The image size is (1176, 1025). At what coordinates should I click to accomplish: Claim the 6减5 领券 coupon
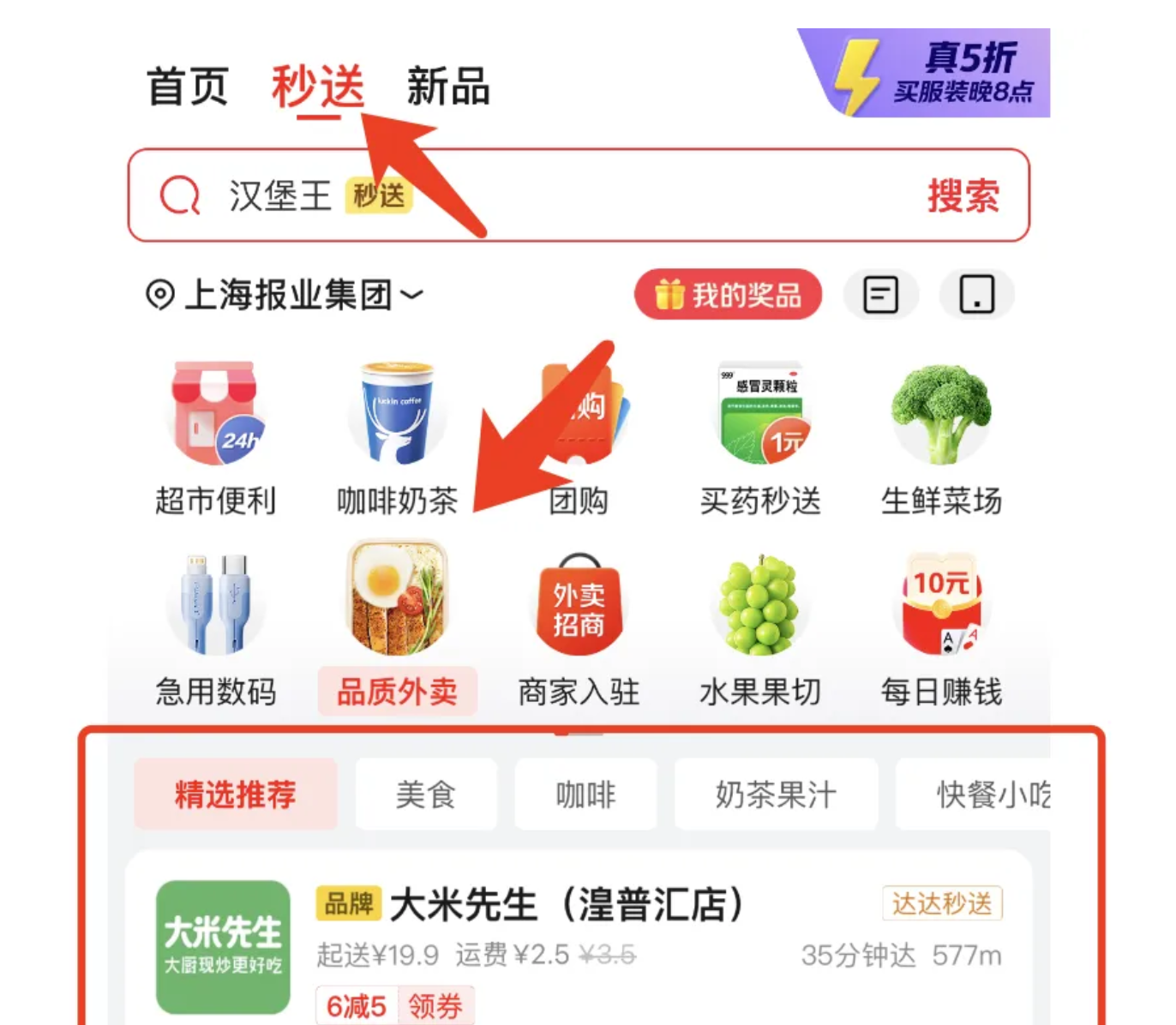tap(435, 1005)
